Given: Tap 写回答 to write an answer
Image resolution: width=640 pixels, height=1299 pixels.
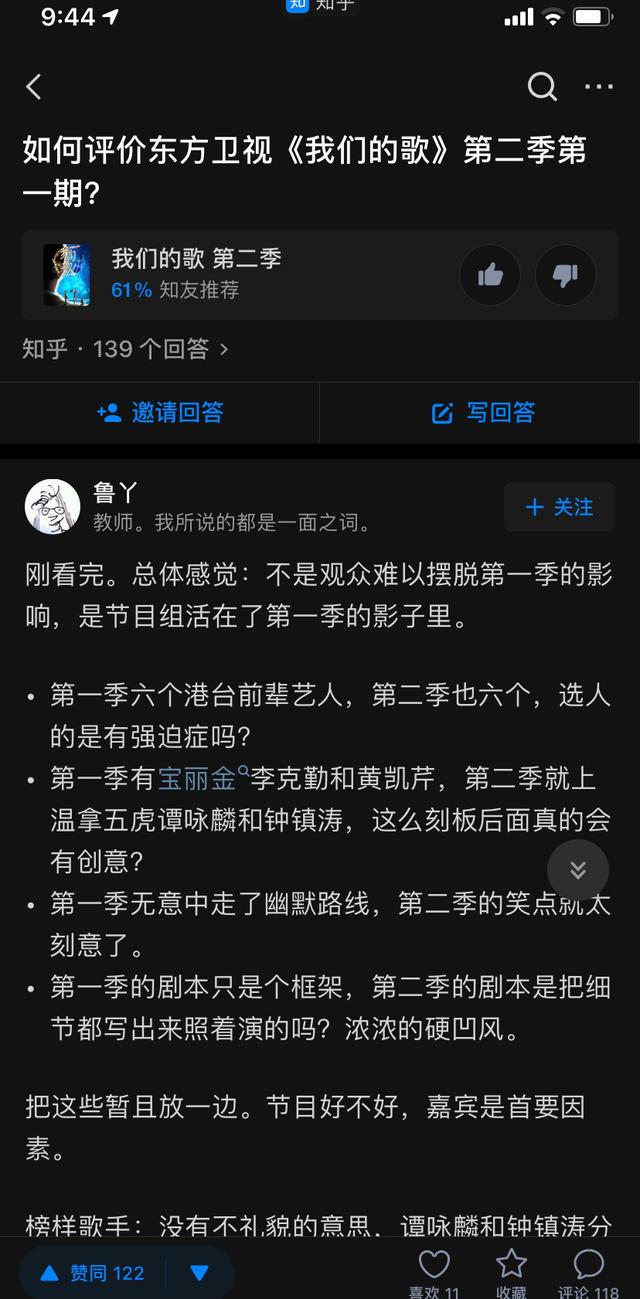Looking at the screenshot, I should [483, 412].
